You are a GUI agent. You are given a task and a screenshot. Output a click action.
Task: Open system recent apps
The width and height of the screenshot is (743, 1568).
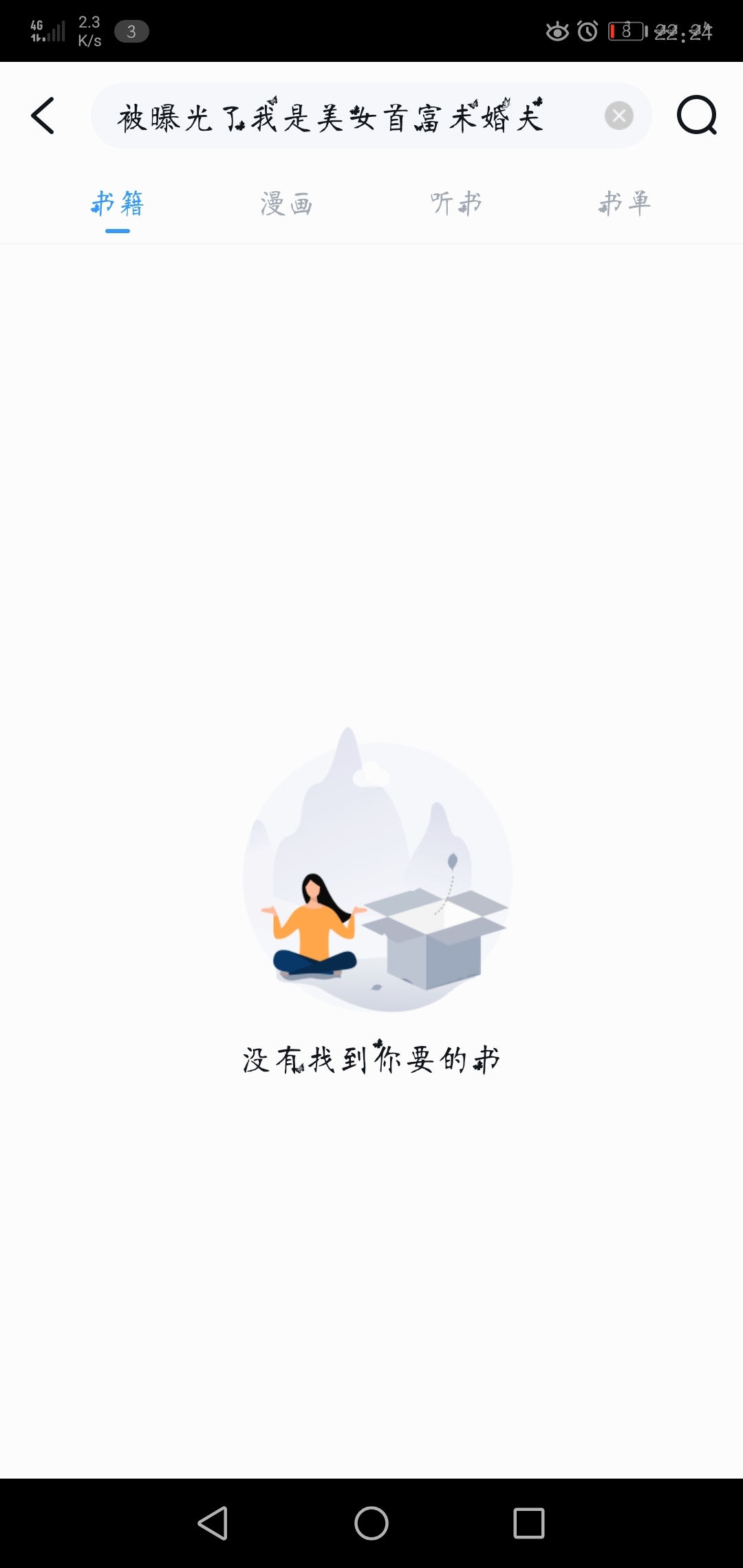[529, 1523]
